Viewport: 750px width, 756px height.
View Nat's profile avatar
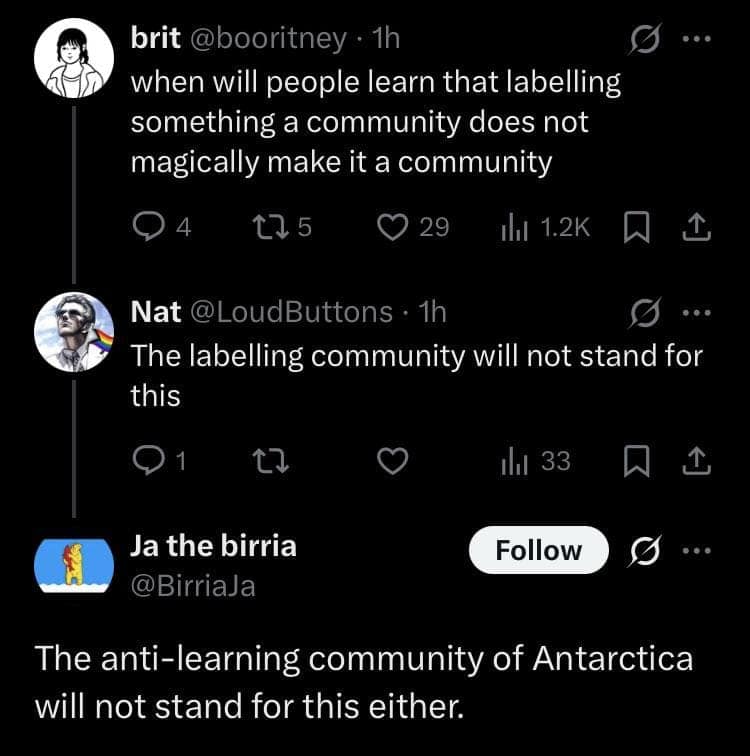tap(73, 330)
